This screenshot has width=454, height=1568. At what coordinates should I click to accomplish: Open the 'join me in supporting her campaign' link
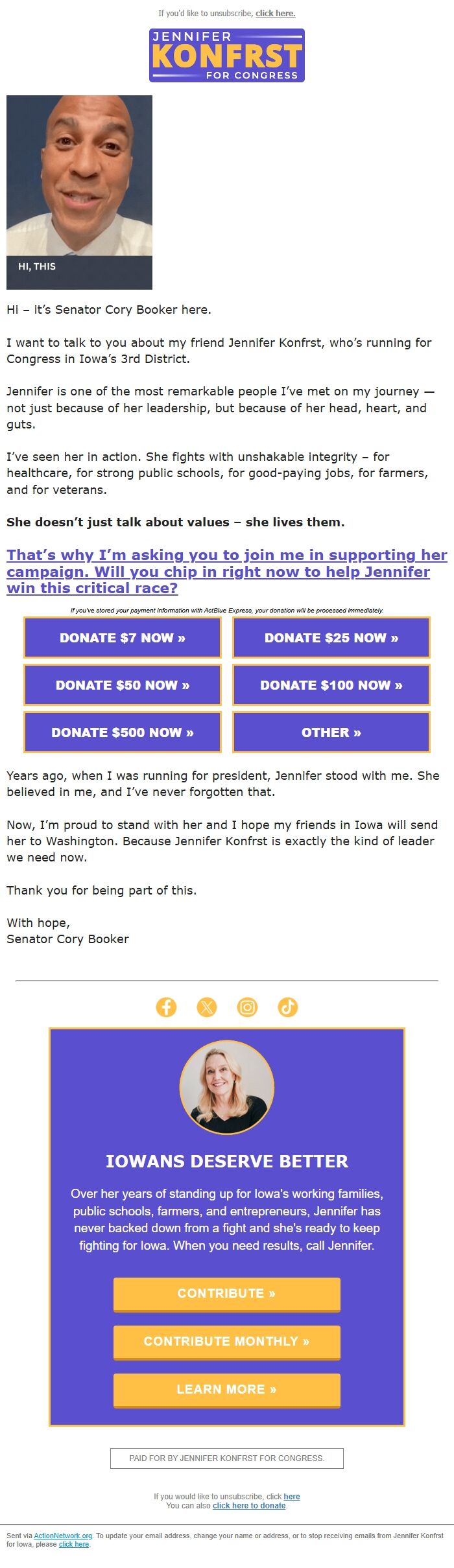tap(226, 572)
